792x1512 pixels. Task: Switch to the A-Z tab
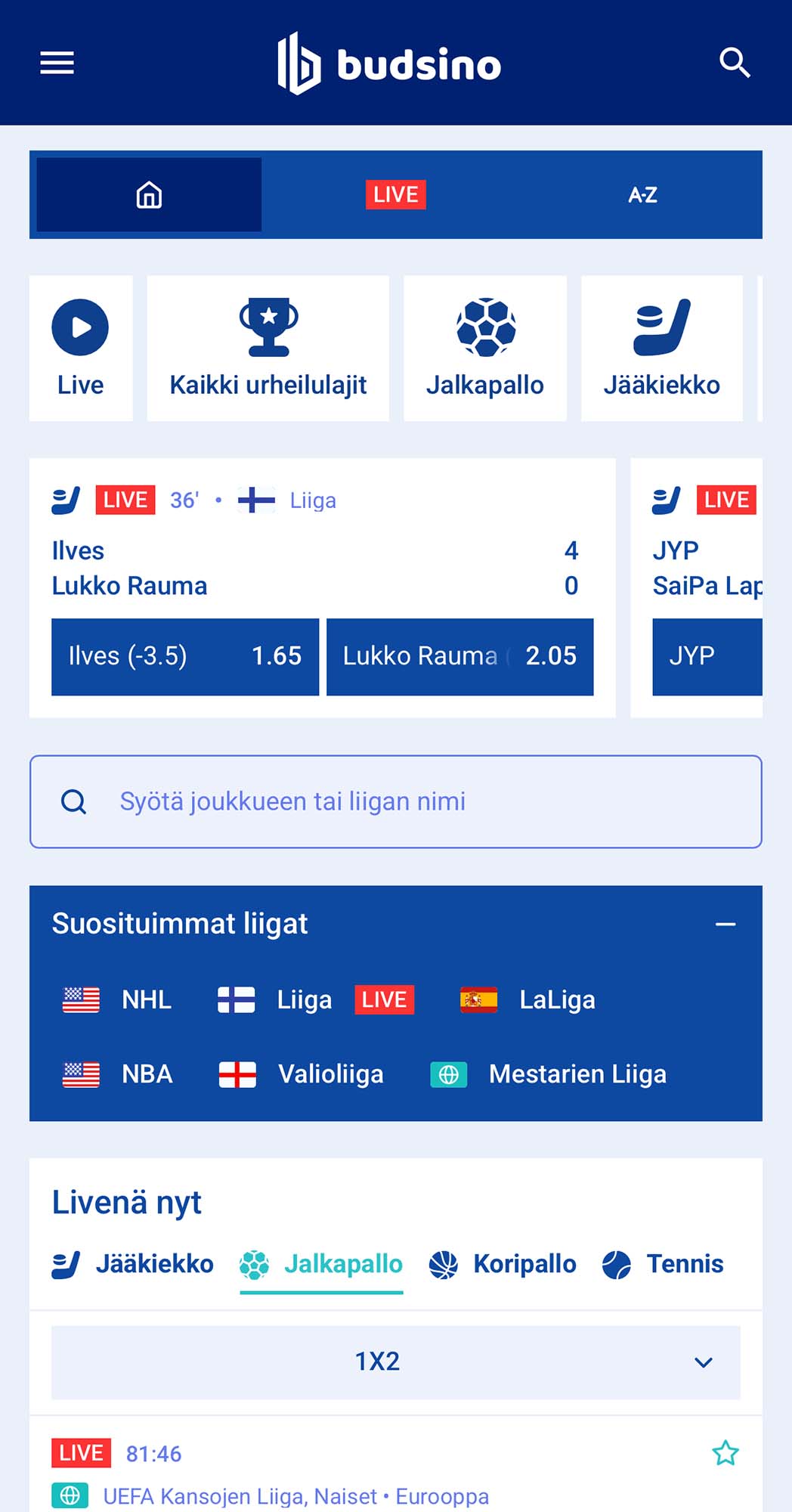[642, 195]
